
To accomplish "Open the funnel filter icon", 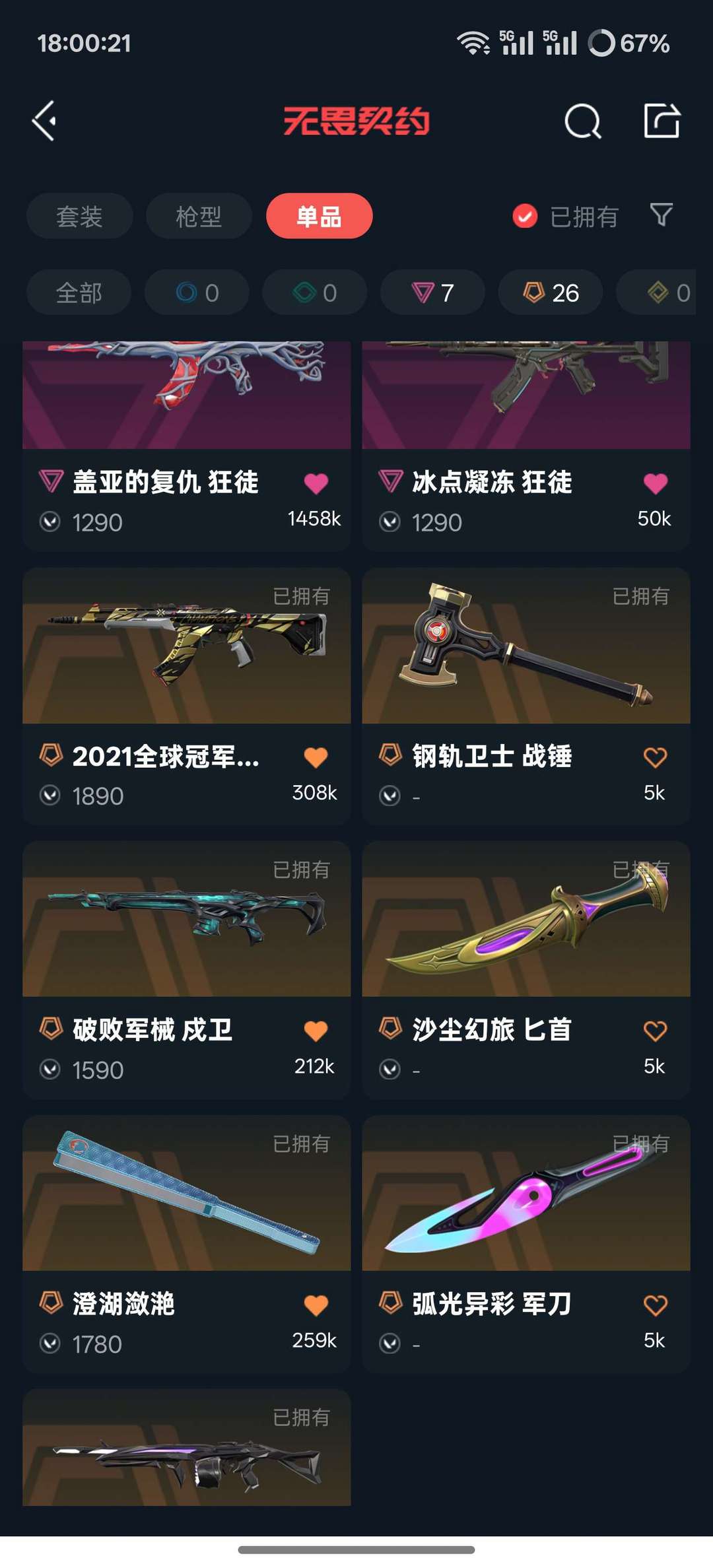I will 662,215.
